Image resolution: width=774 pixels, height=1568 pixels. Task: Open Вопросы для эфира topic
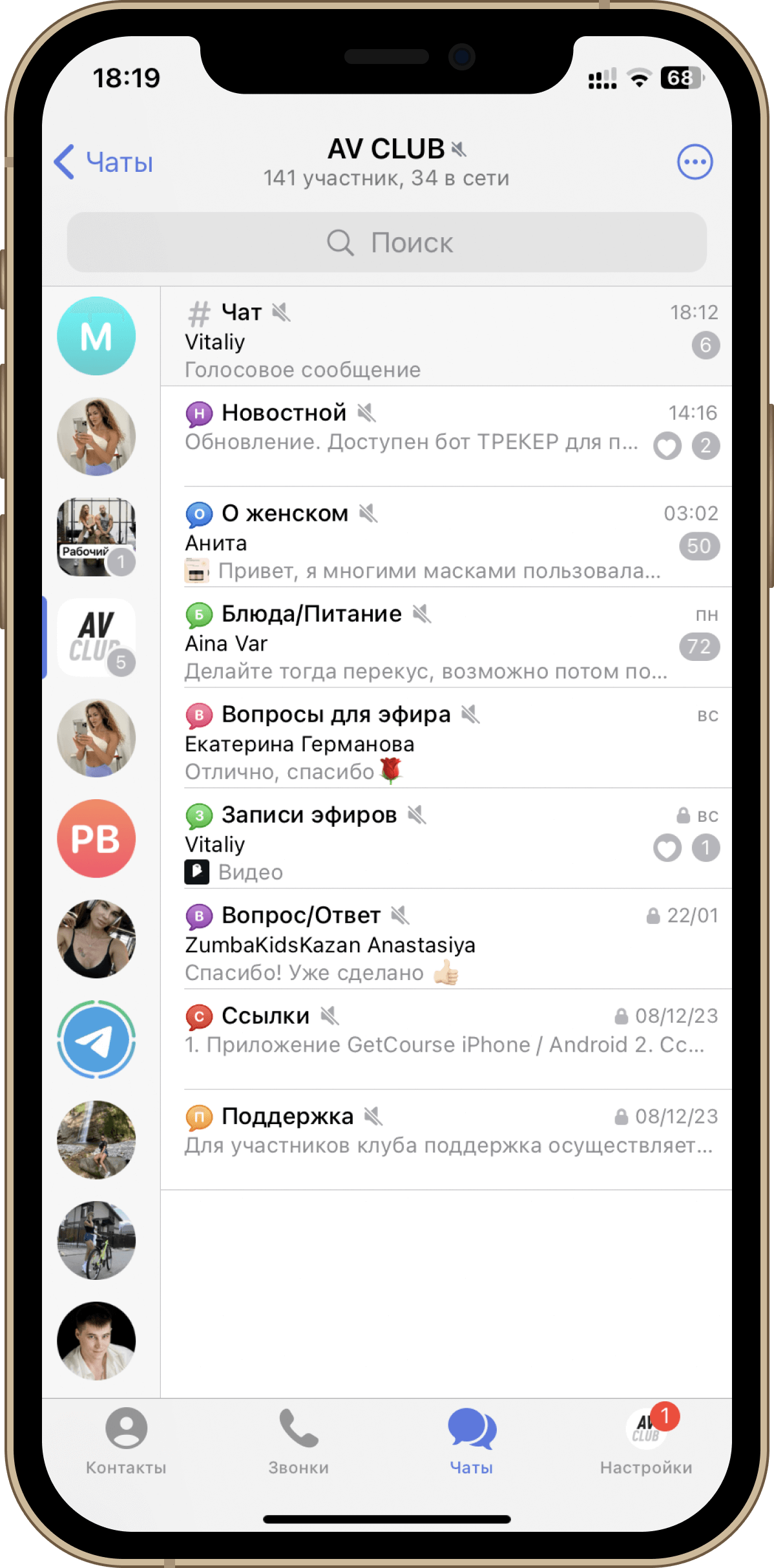446,738
